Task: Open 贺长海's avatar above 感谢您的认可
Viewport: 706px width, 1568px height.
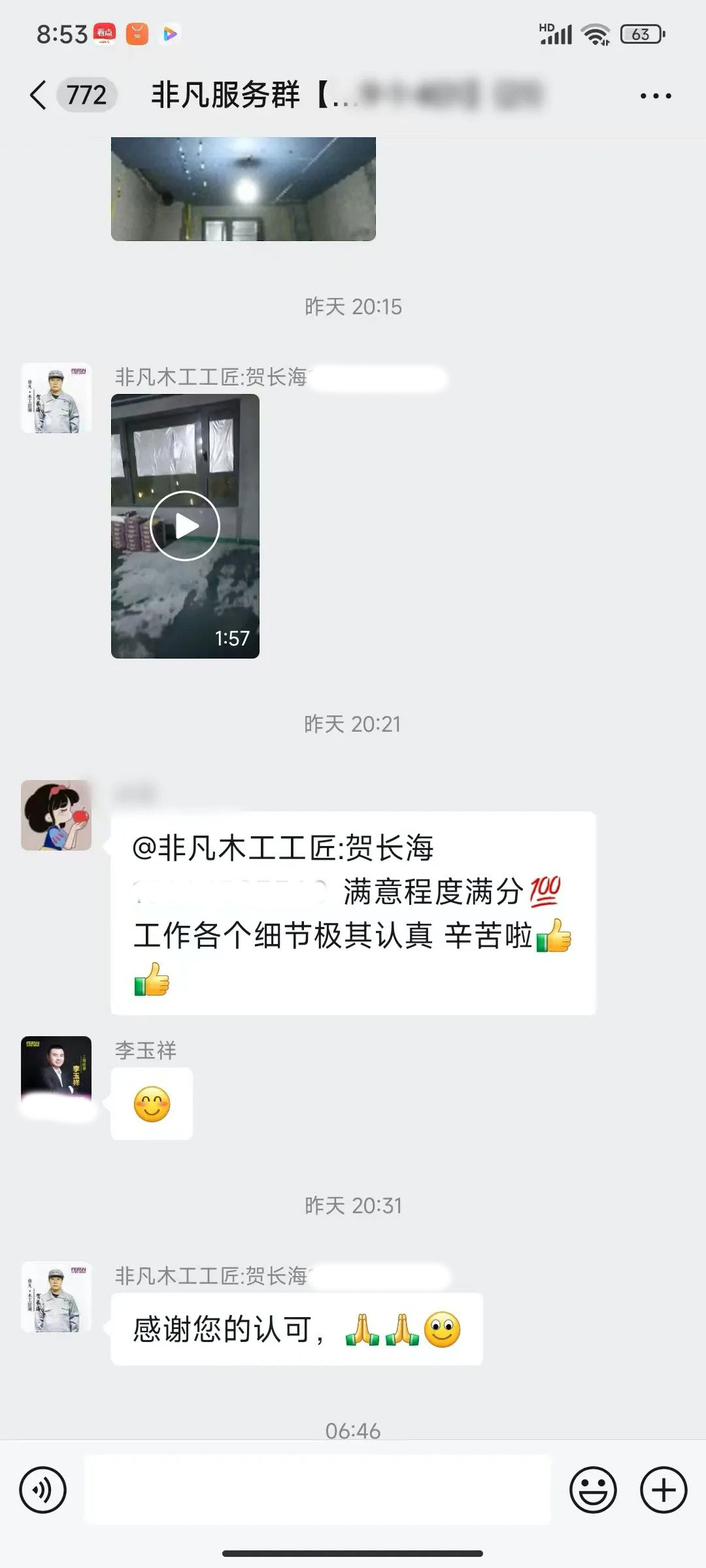Action: click(56, 1296)
